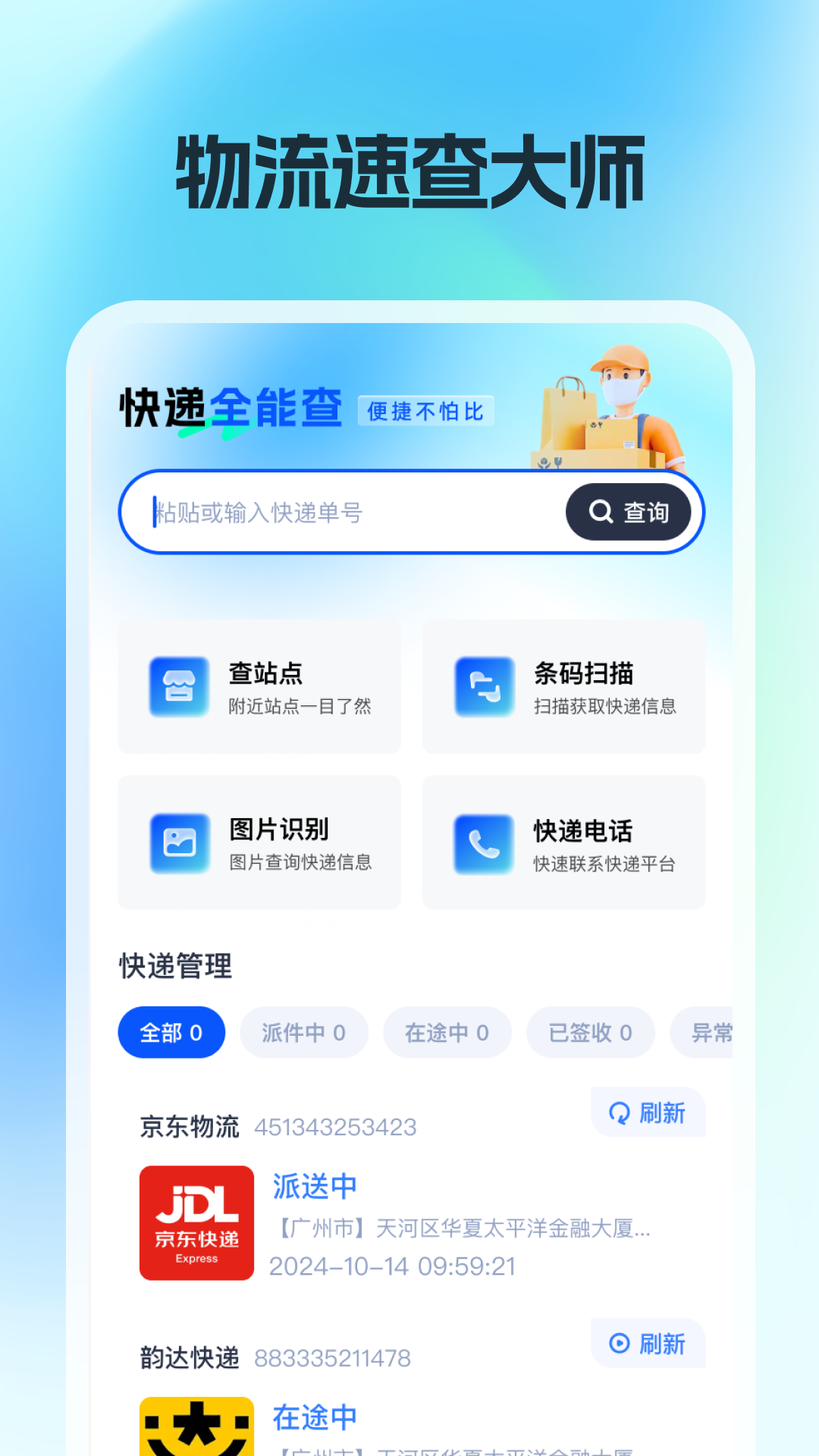Tap the JDL 京东快递 logo thumbnail

point(196,1223)
